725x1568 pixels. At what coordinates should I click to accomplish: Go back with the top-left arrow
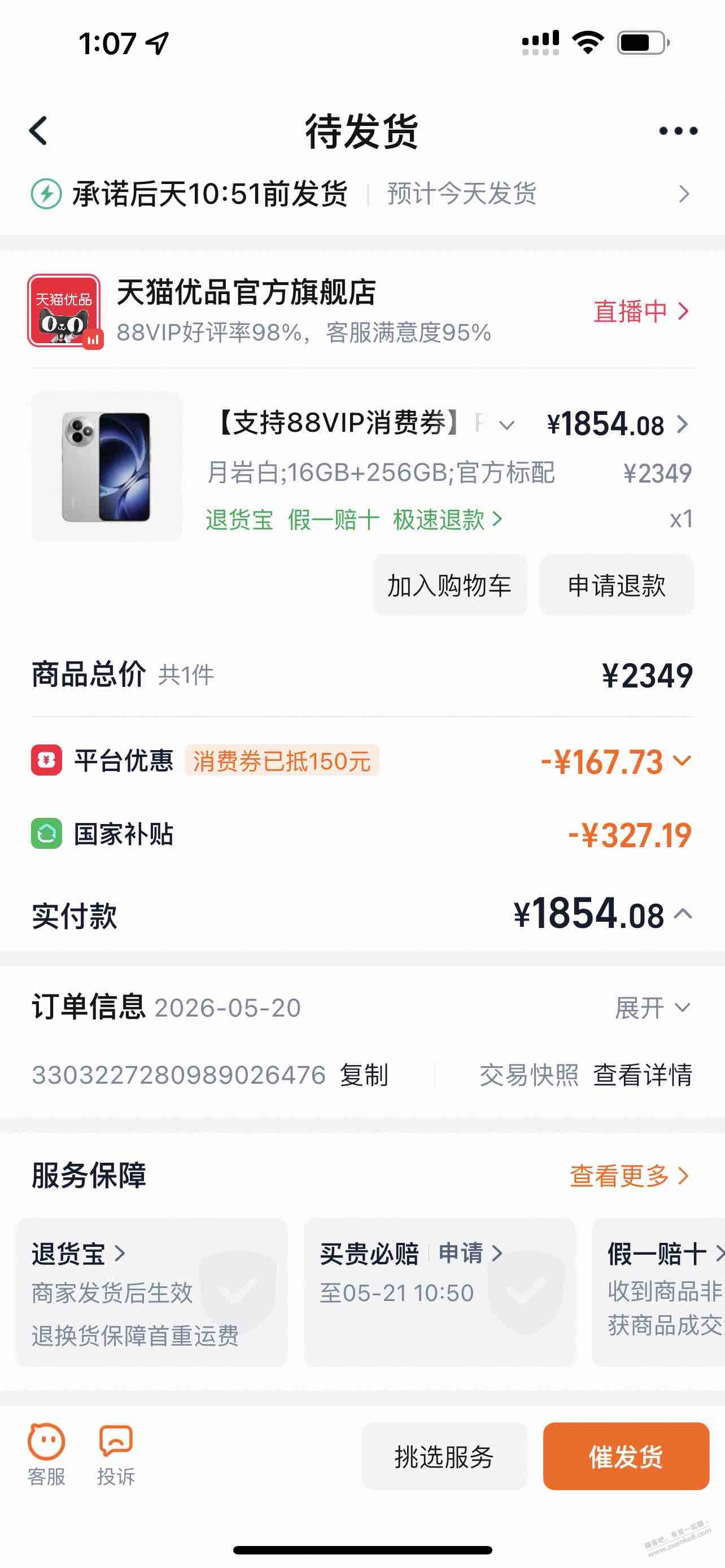pyautogui.click(x=38, y=131)
